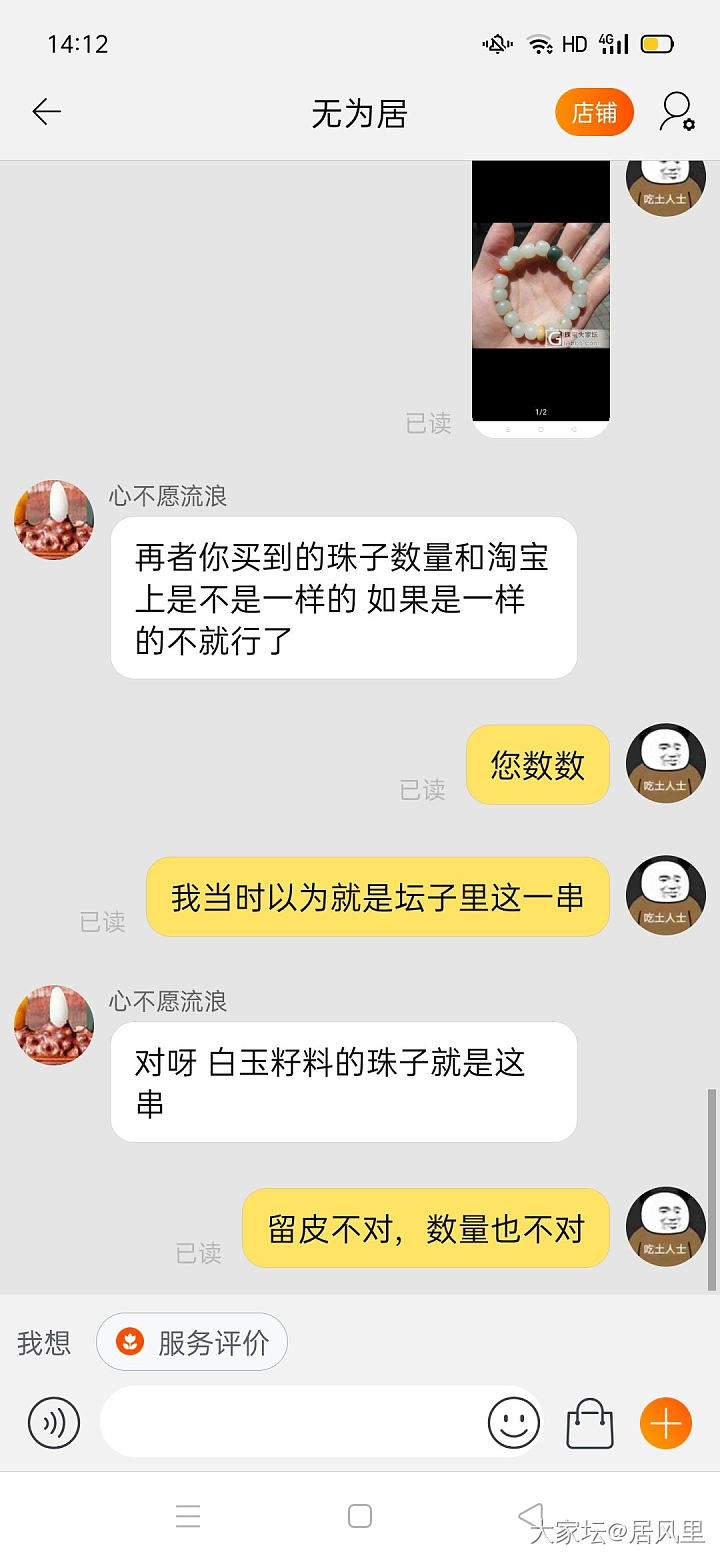Open the orange plus attachments menu
Viewport: 720px width, 1560px height.
[x=666, y=1422]
